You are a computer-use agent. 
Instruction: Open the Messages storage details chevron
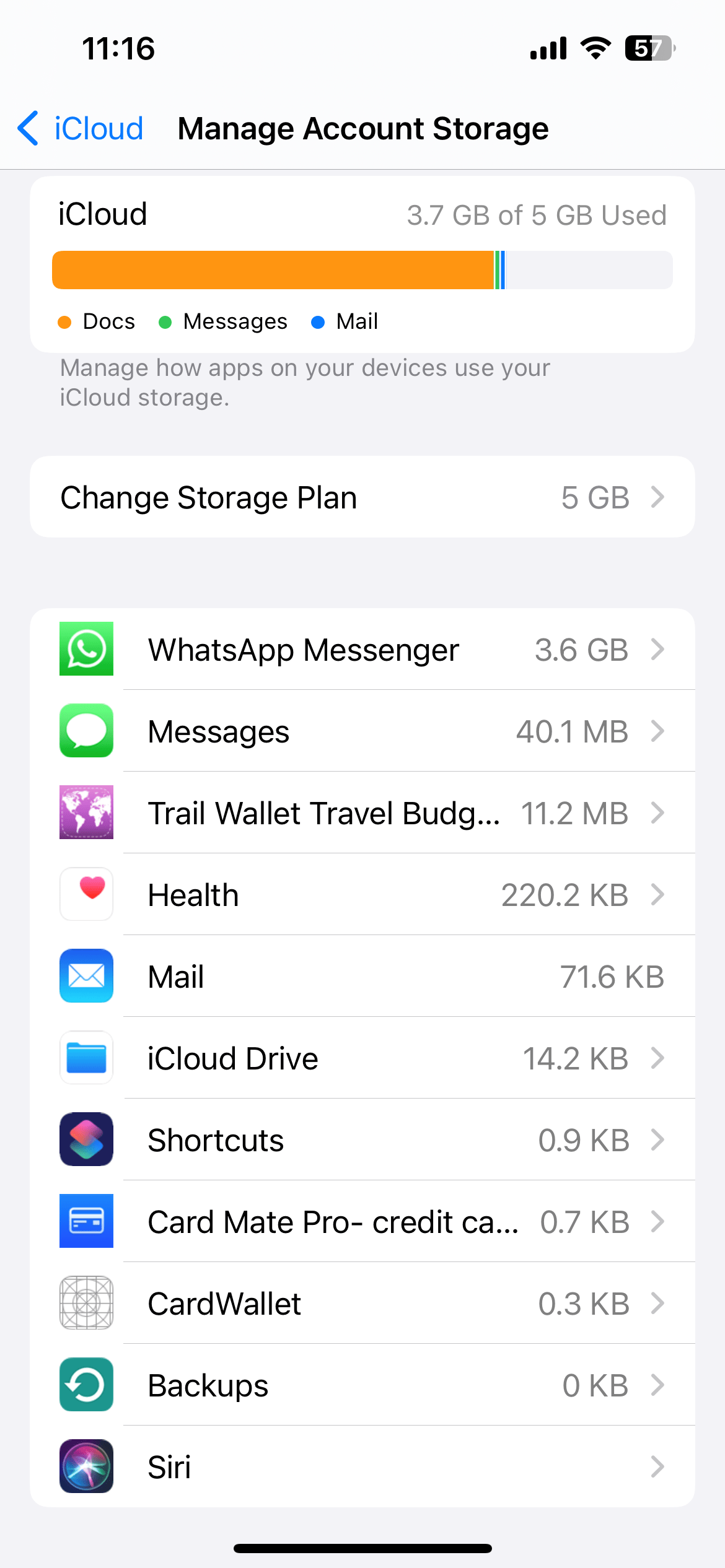[658, 731]
